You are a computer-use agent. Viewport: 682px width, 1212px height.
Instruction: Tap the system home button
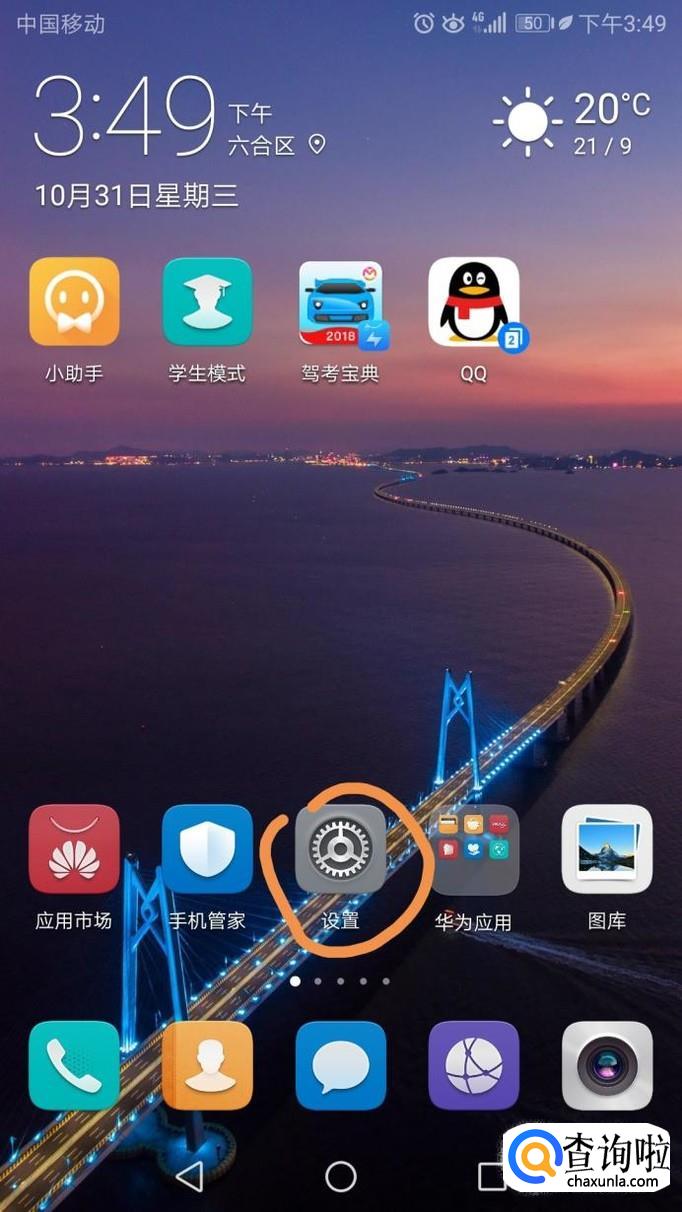[341, 1176]
